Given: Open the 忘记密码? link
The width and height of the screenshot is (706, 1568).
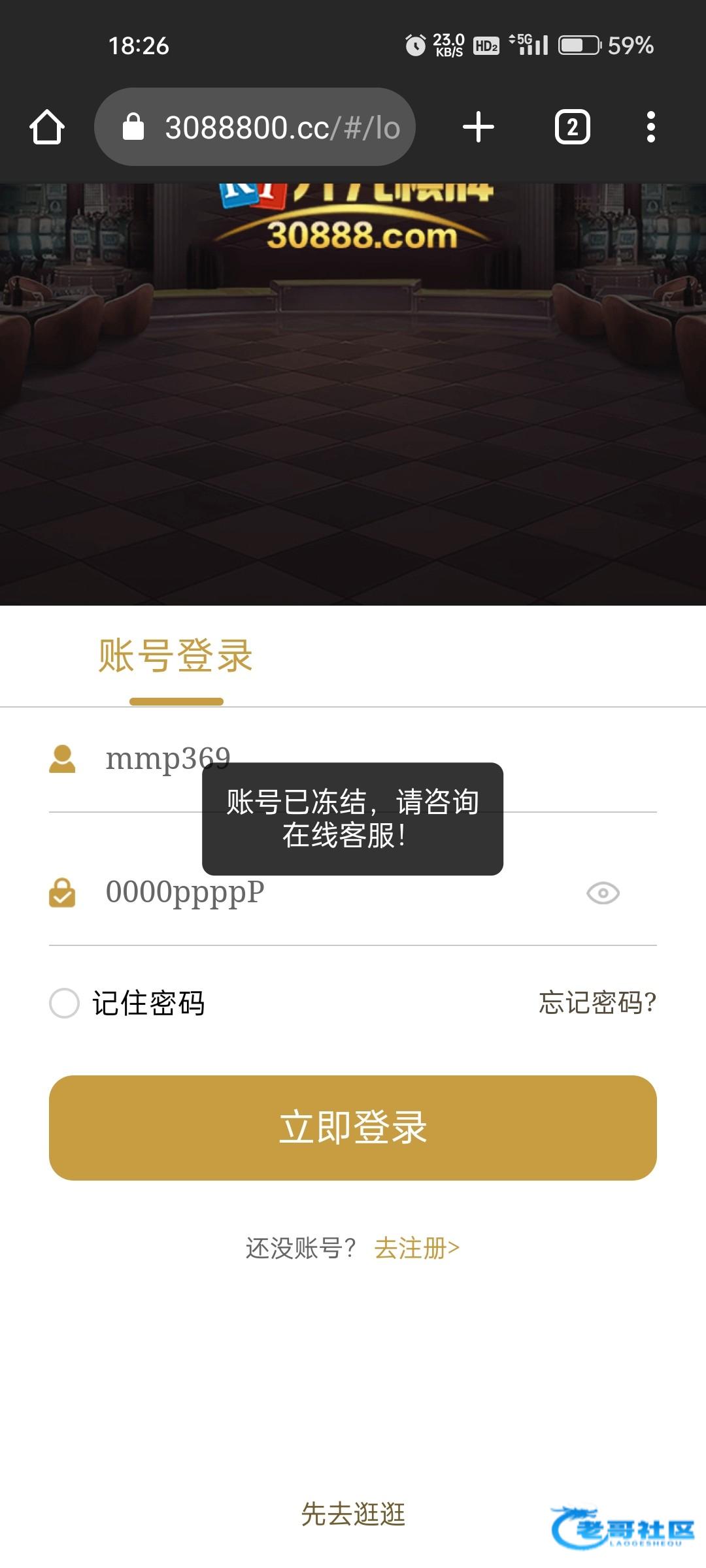Looking at the screenshot, I should (x=597, y=1003).
